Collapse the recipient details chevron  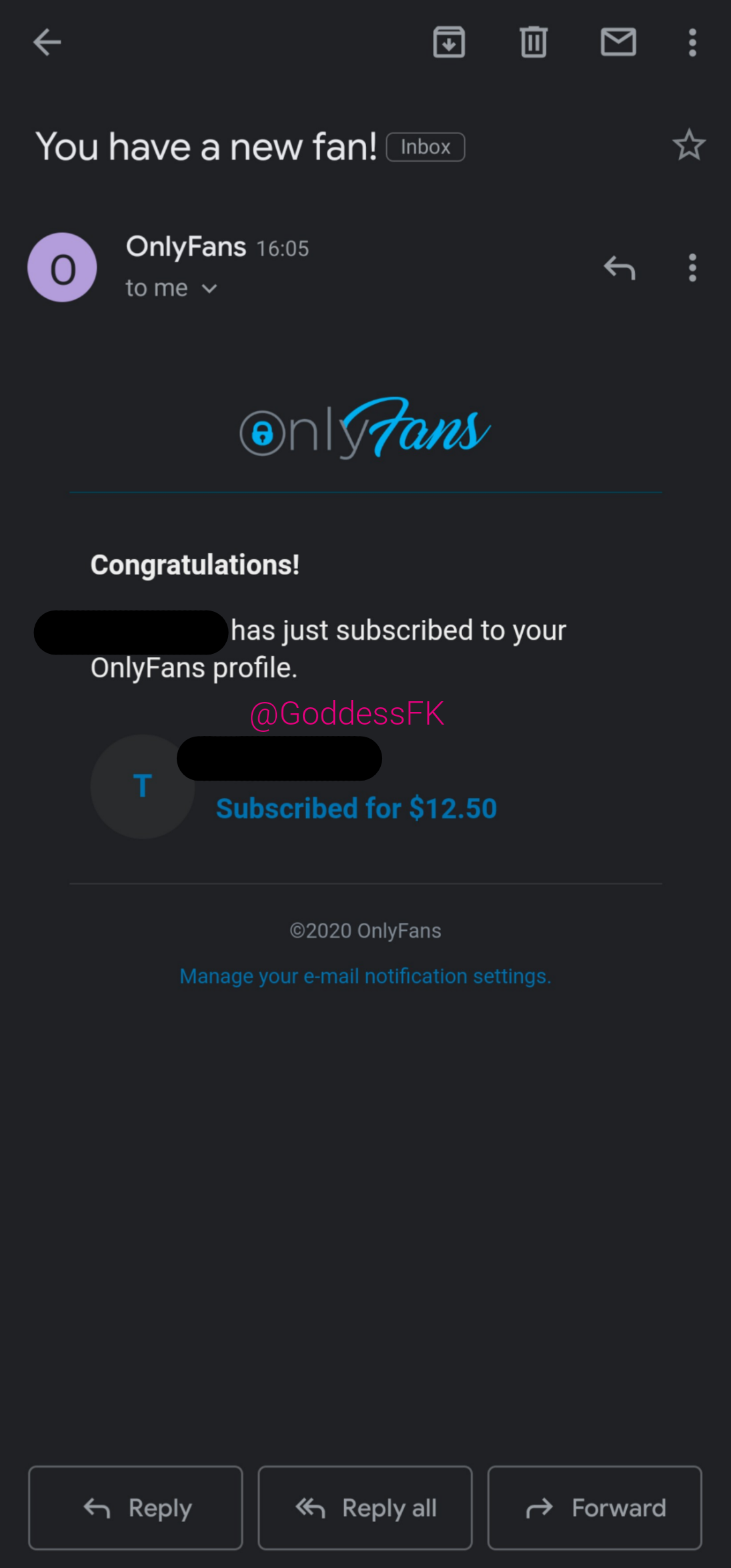(209, 289)
